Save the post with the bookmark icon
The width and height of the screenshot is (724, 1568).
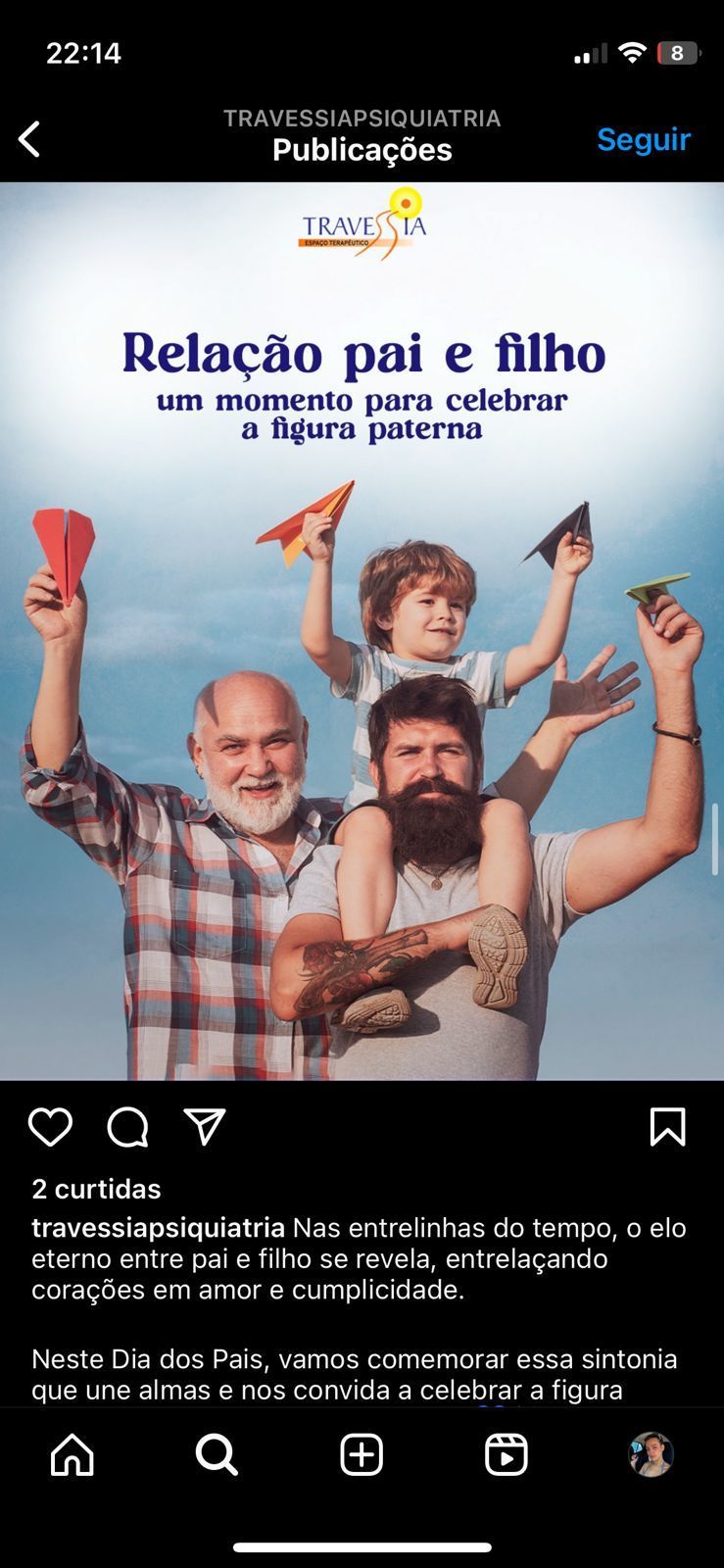667,1127
